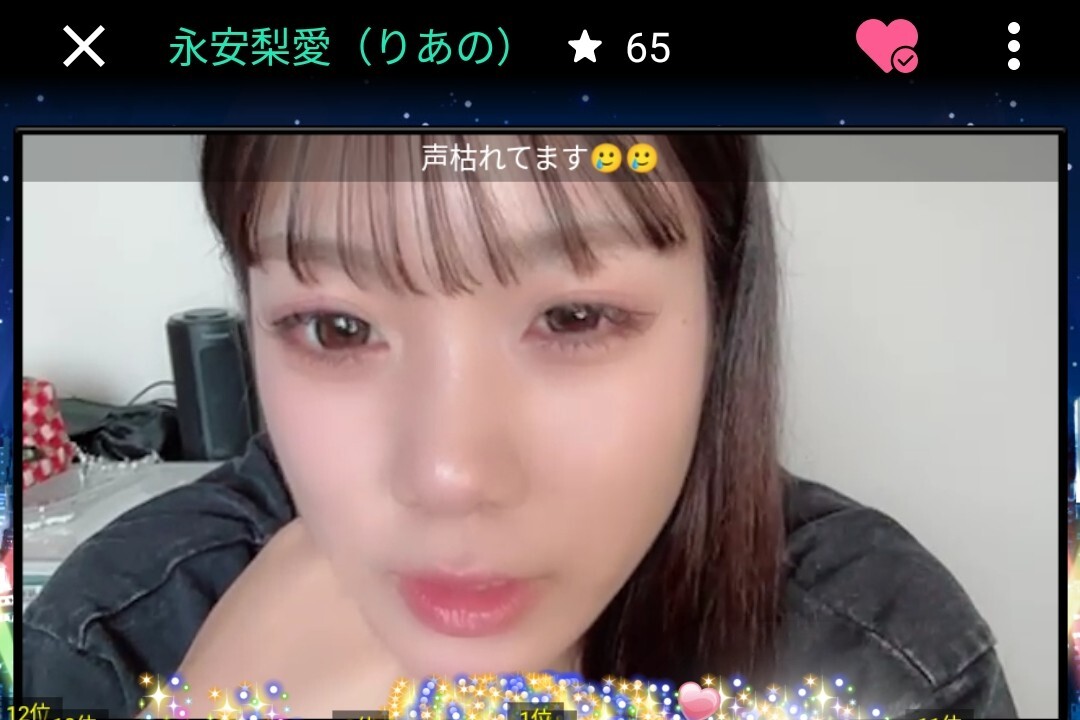Toggle the follow heart icon
The height and width of the screenshot is (720, 1080).
(887, 45)
